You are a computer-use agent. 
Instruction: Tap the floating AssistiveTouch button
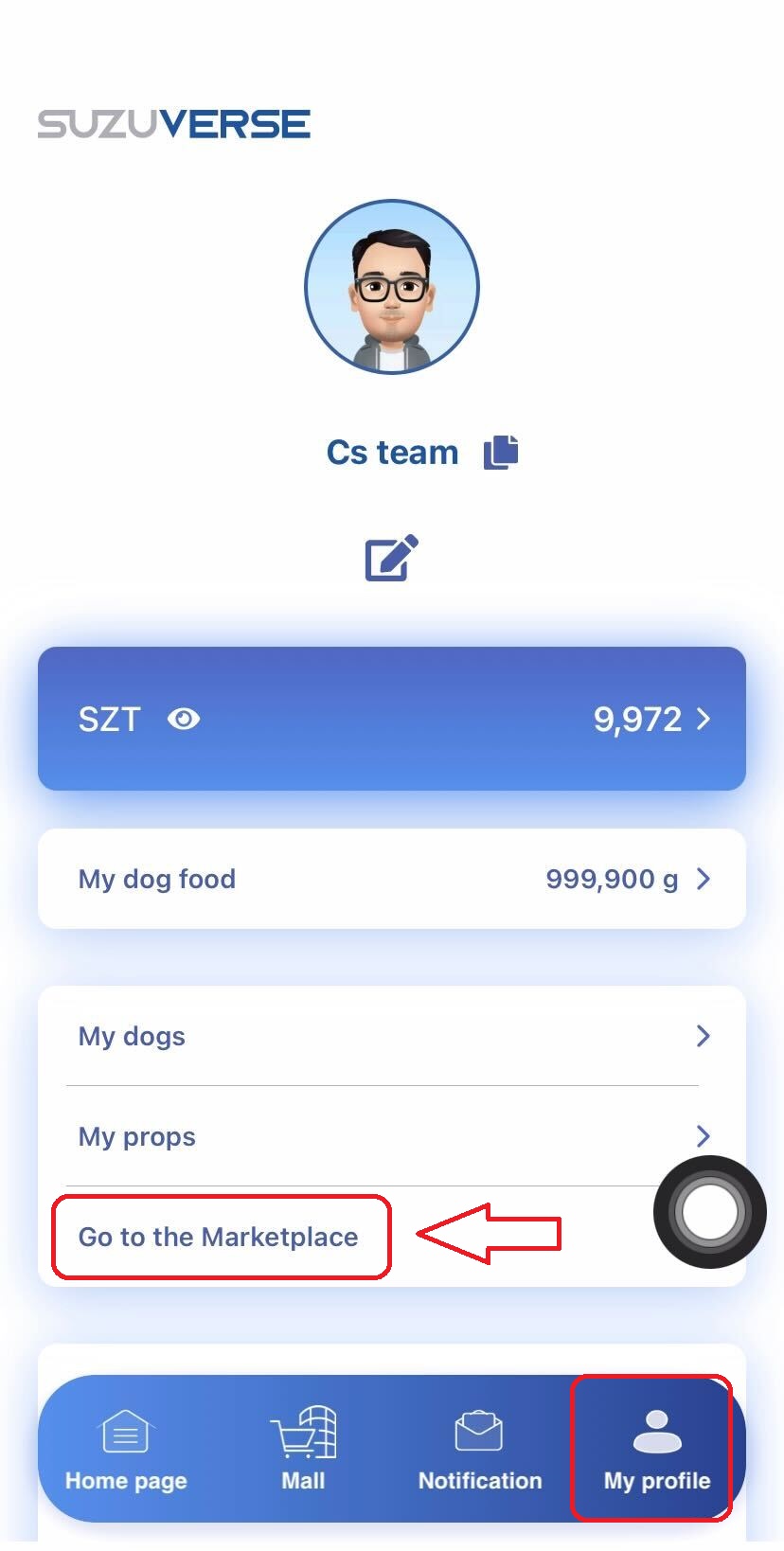(x=709, y=1211)
